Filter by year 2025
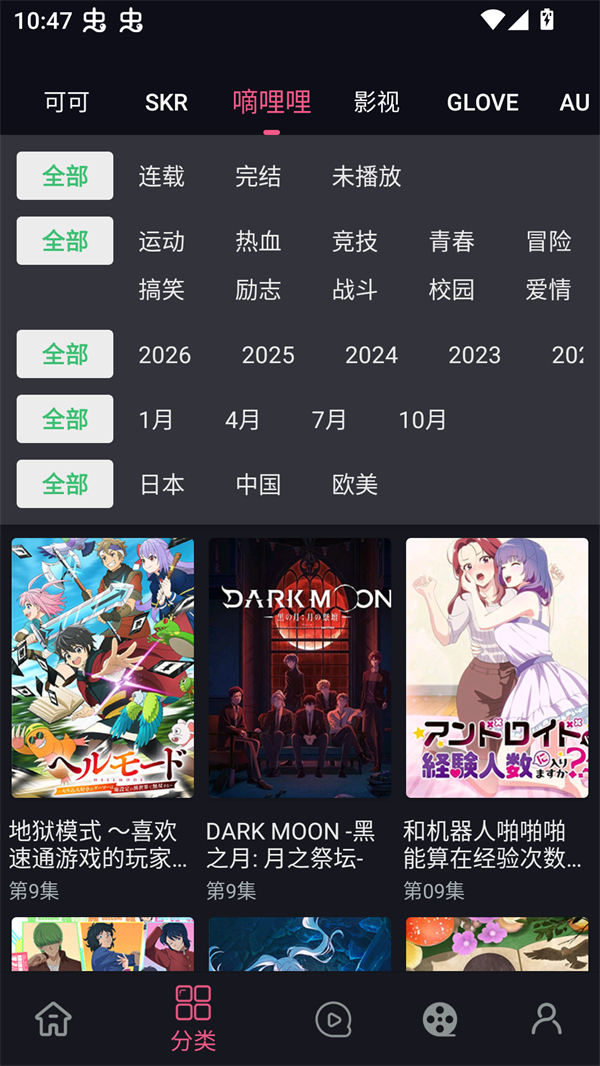This screenshot has height=1066, width=600. 268,355
